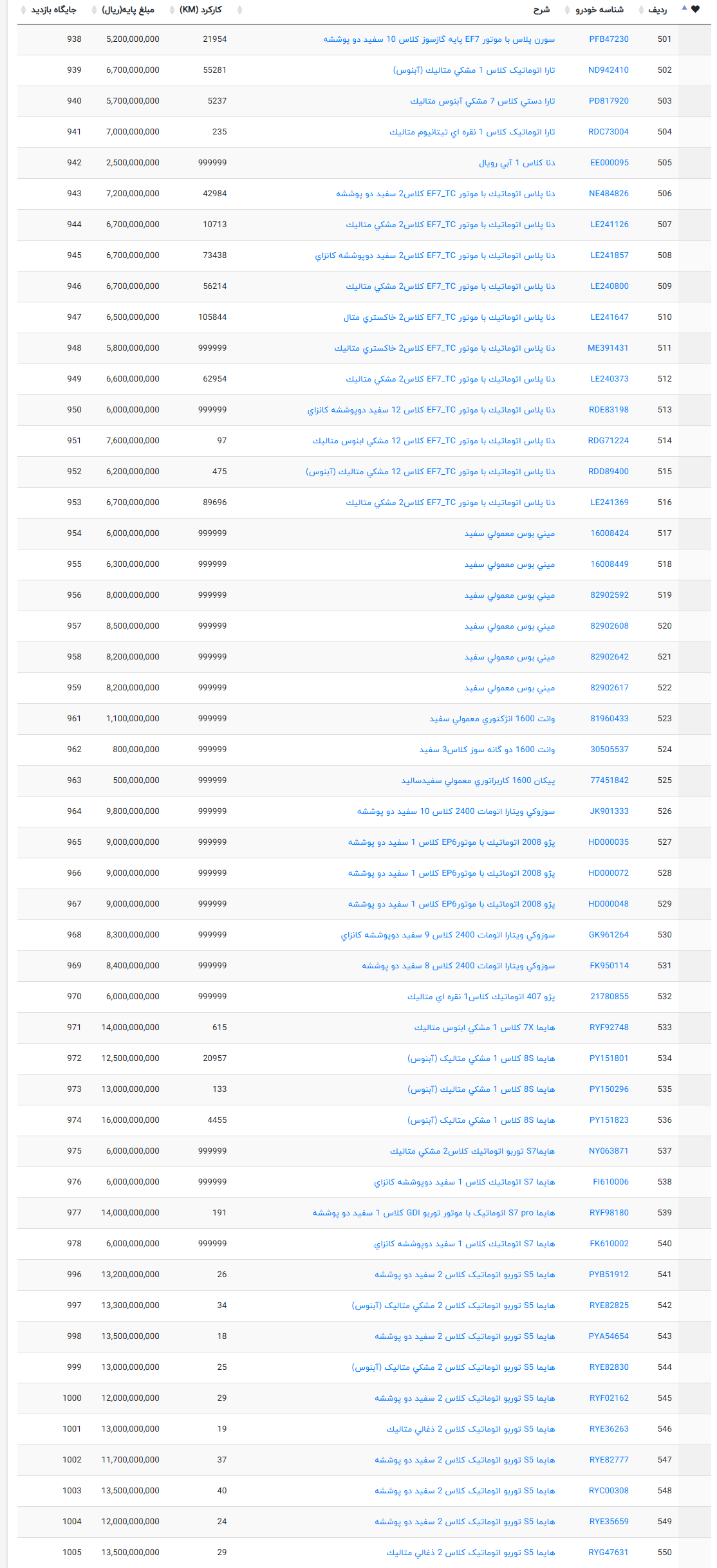Image resolution: width=717 pixels, height=1568 pixels.
Task: Open vehicle ID RYG47631 link
Action: (x=608, y=1553)
